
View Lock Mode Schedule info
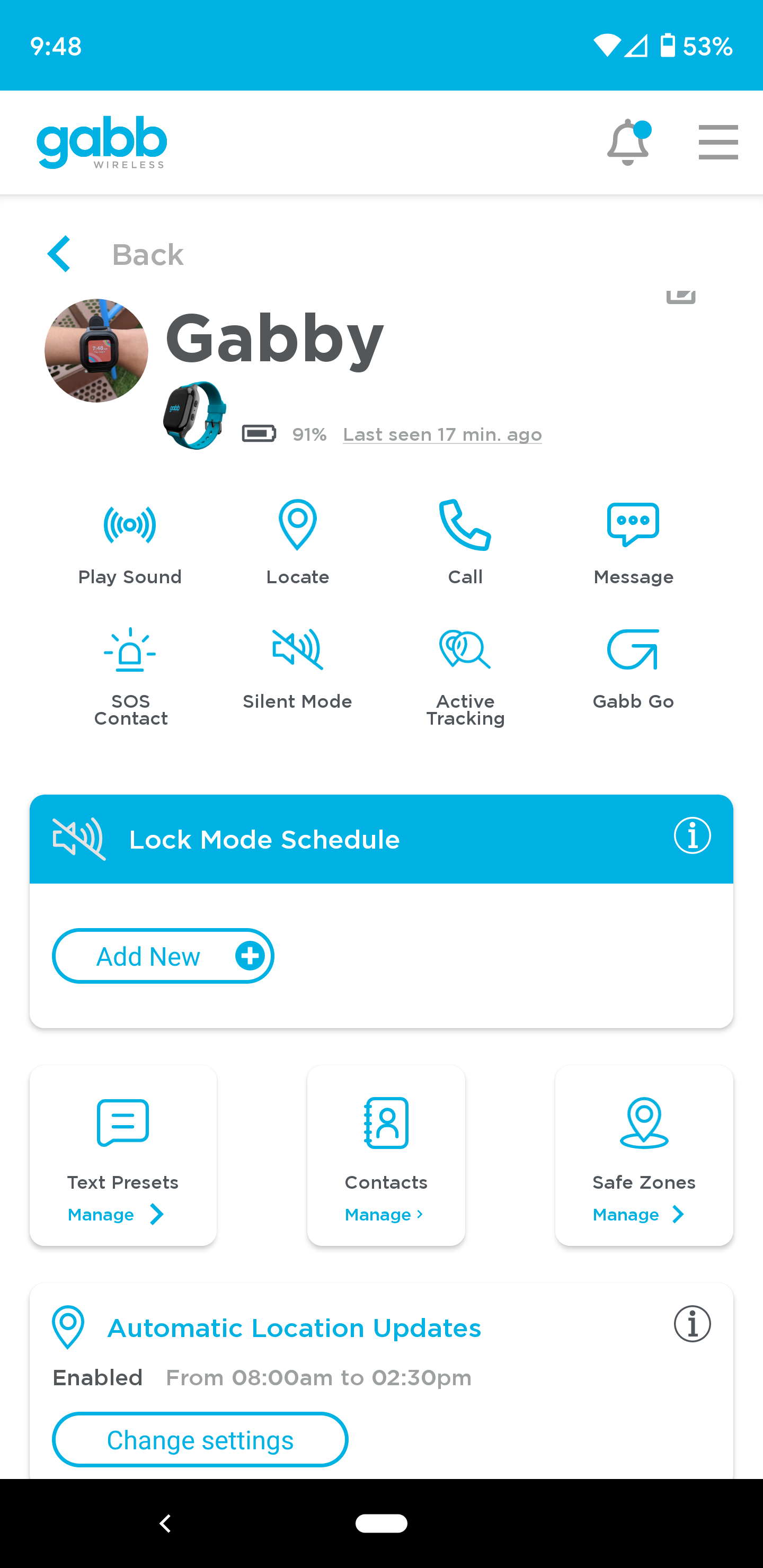click(x=692, y=836)
